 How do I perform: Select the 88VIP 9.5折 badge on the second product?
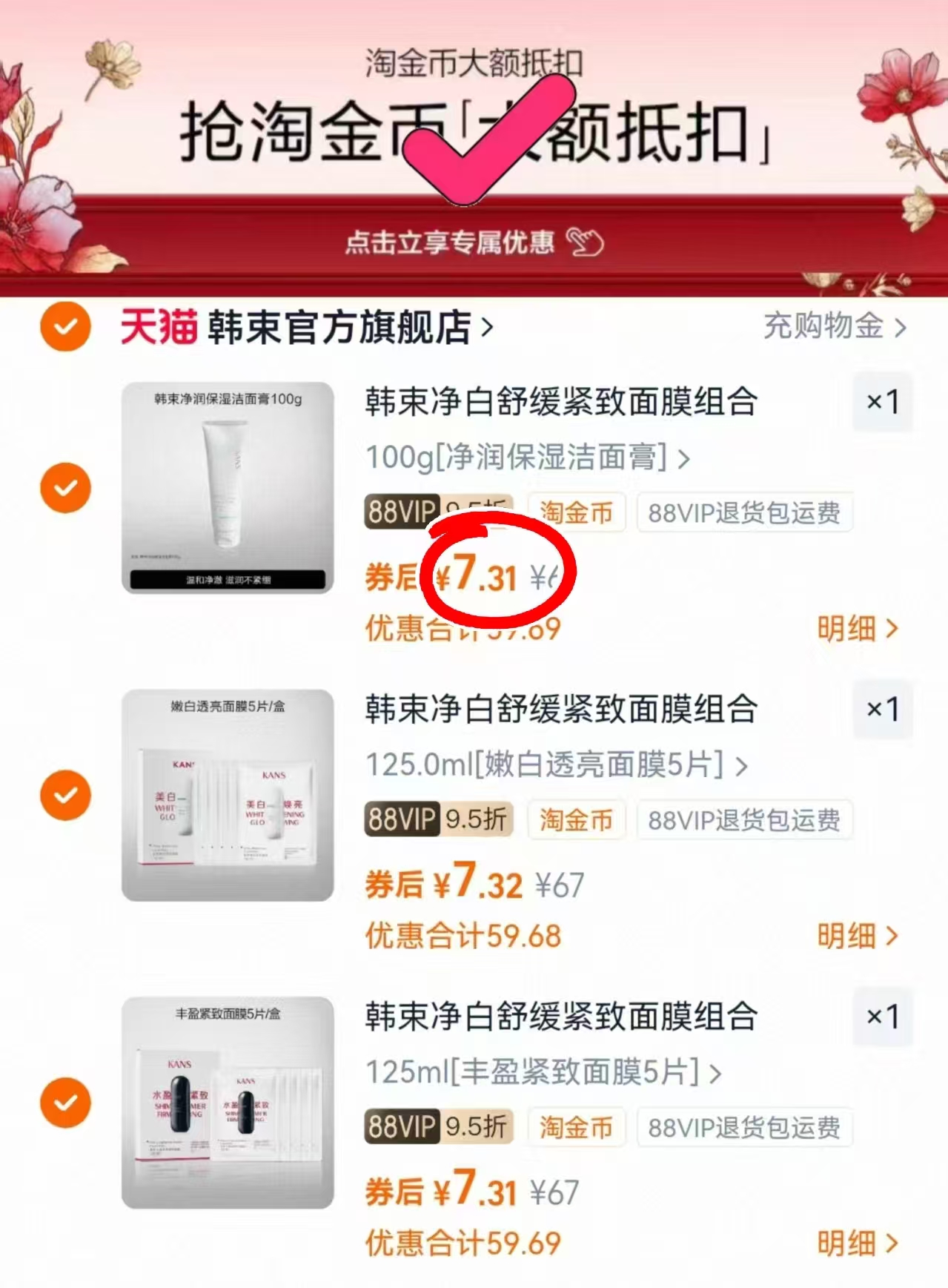[437, 820]
